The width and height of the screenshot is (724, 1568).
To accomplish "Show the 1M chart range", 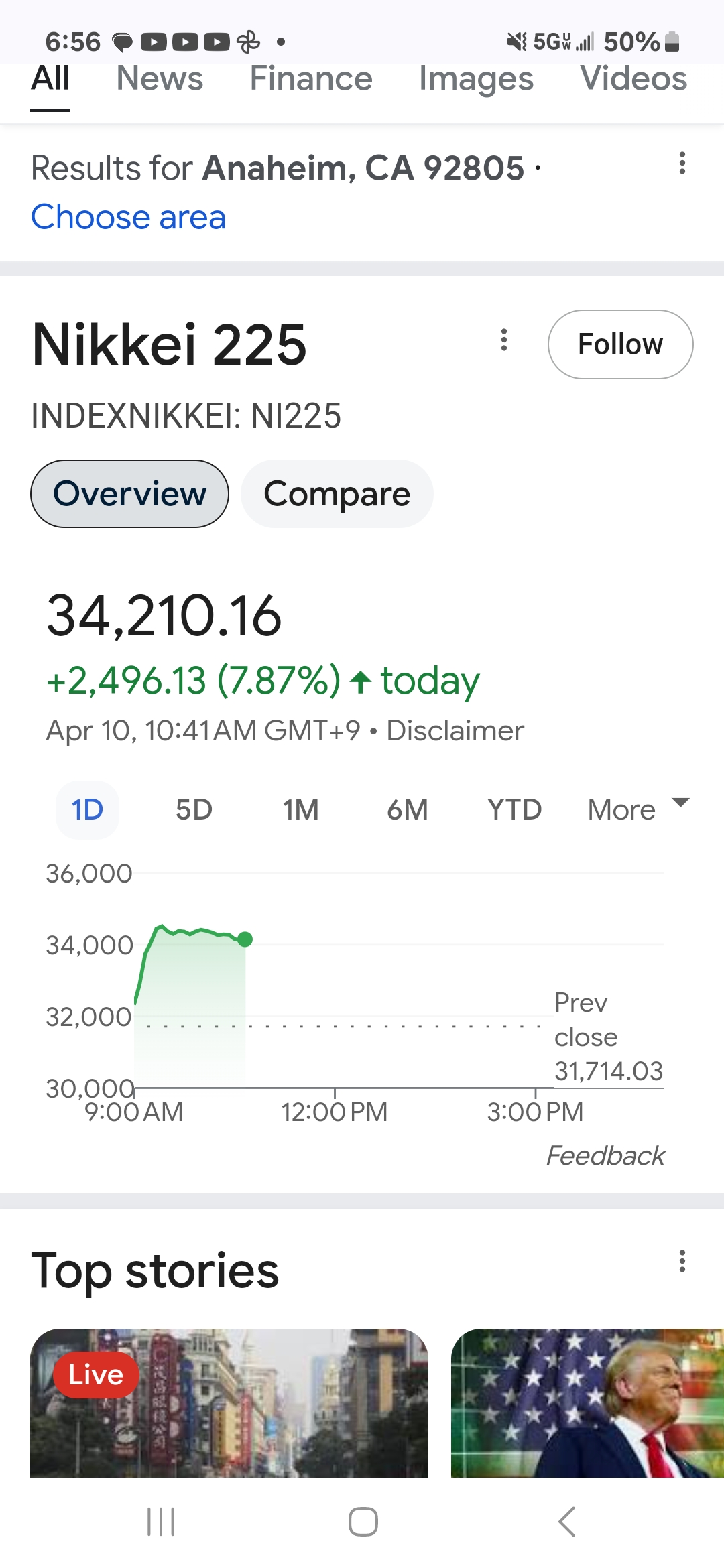I will (300, 809).
